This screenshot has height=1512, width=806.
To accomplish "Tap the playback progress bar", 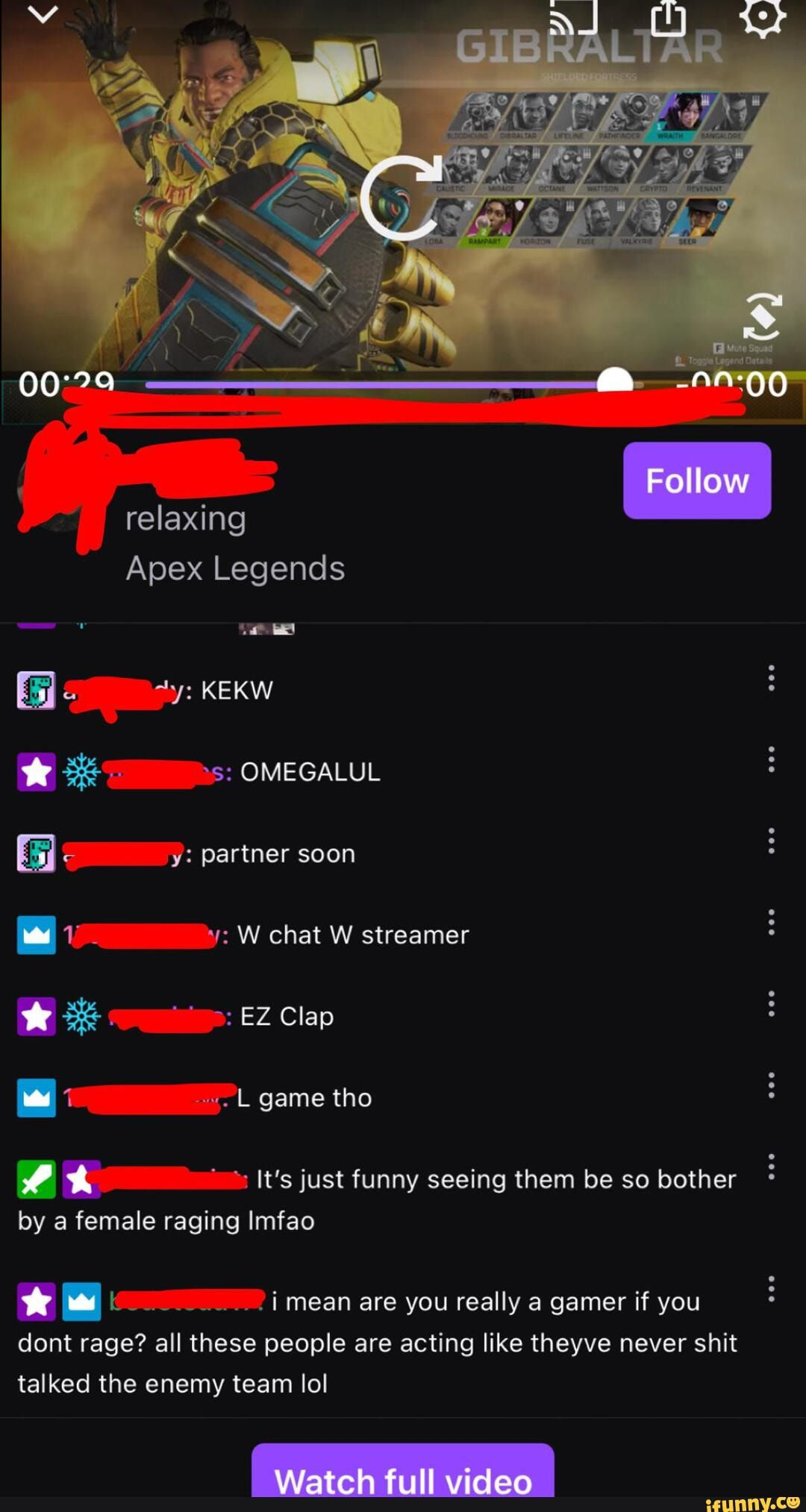I will tap(373, 385).
